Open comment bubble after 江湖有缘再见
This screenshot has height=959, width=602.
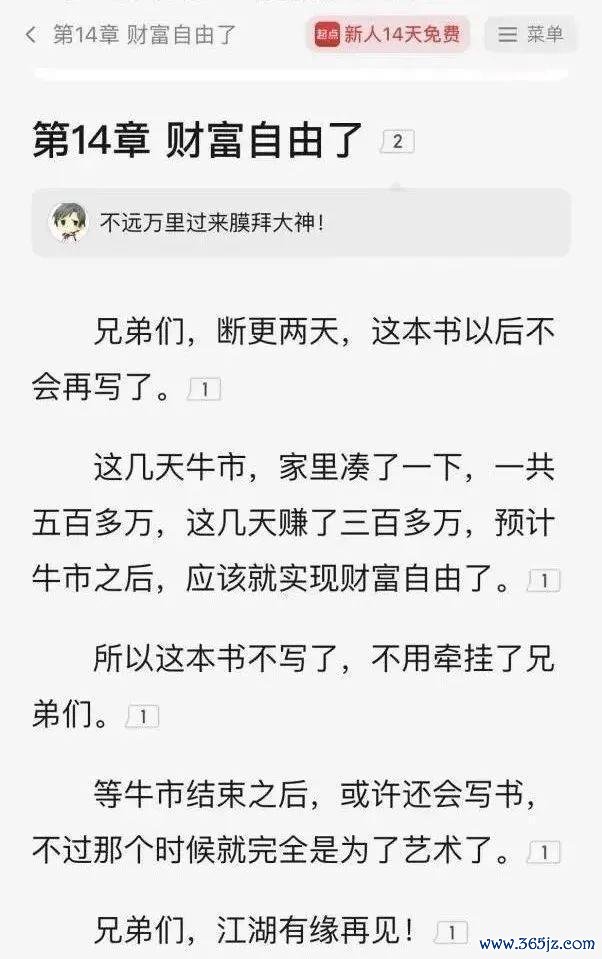(x=452, y=932)
